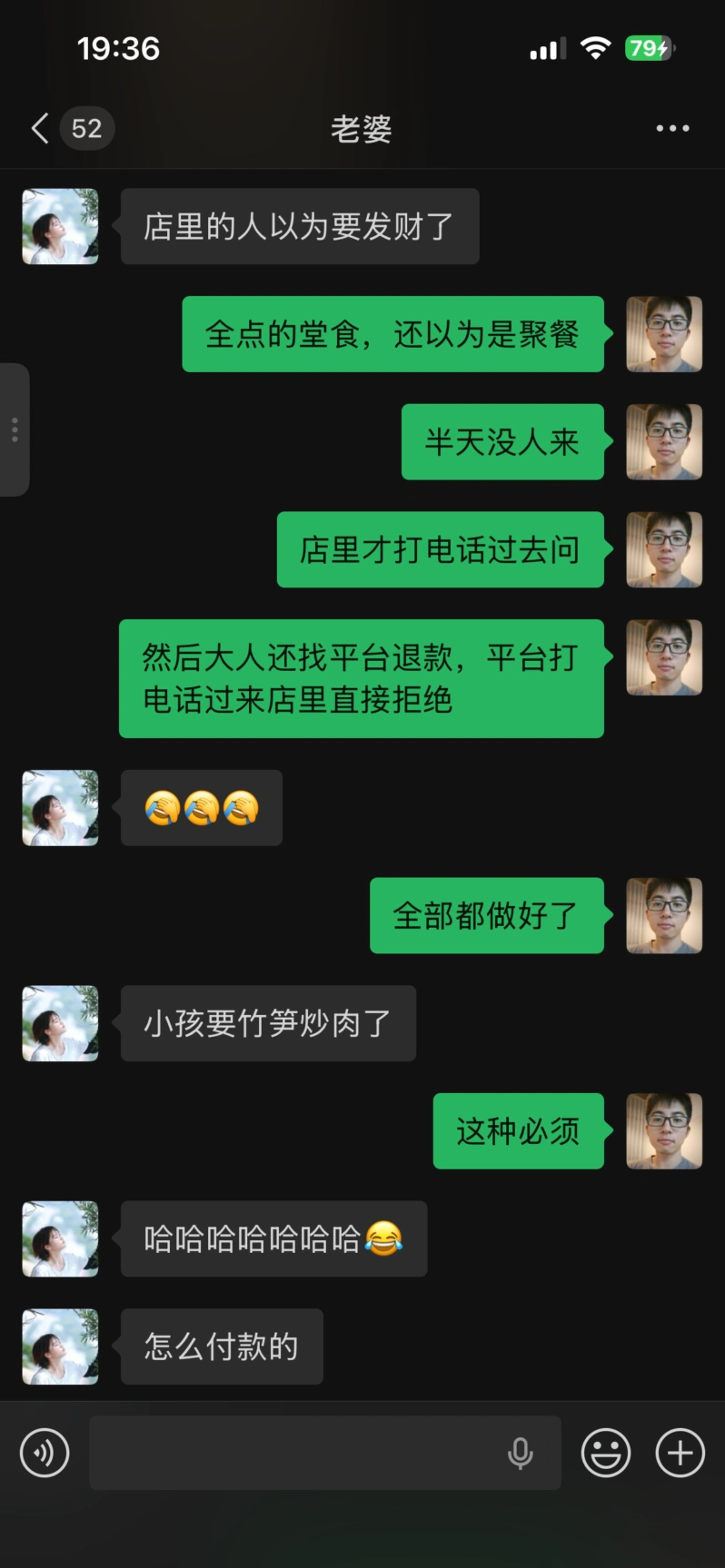Image resolution: width=725 pixels, height=1568 pixels.
Task: Switch to voice input with the microphone icon
Action: point(520,1453)
